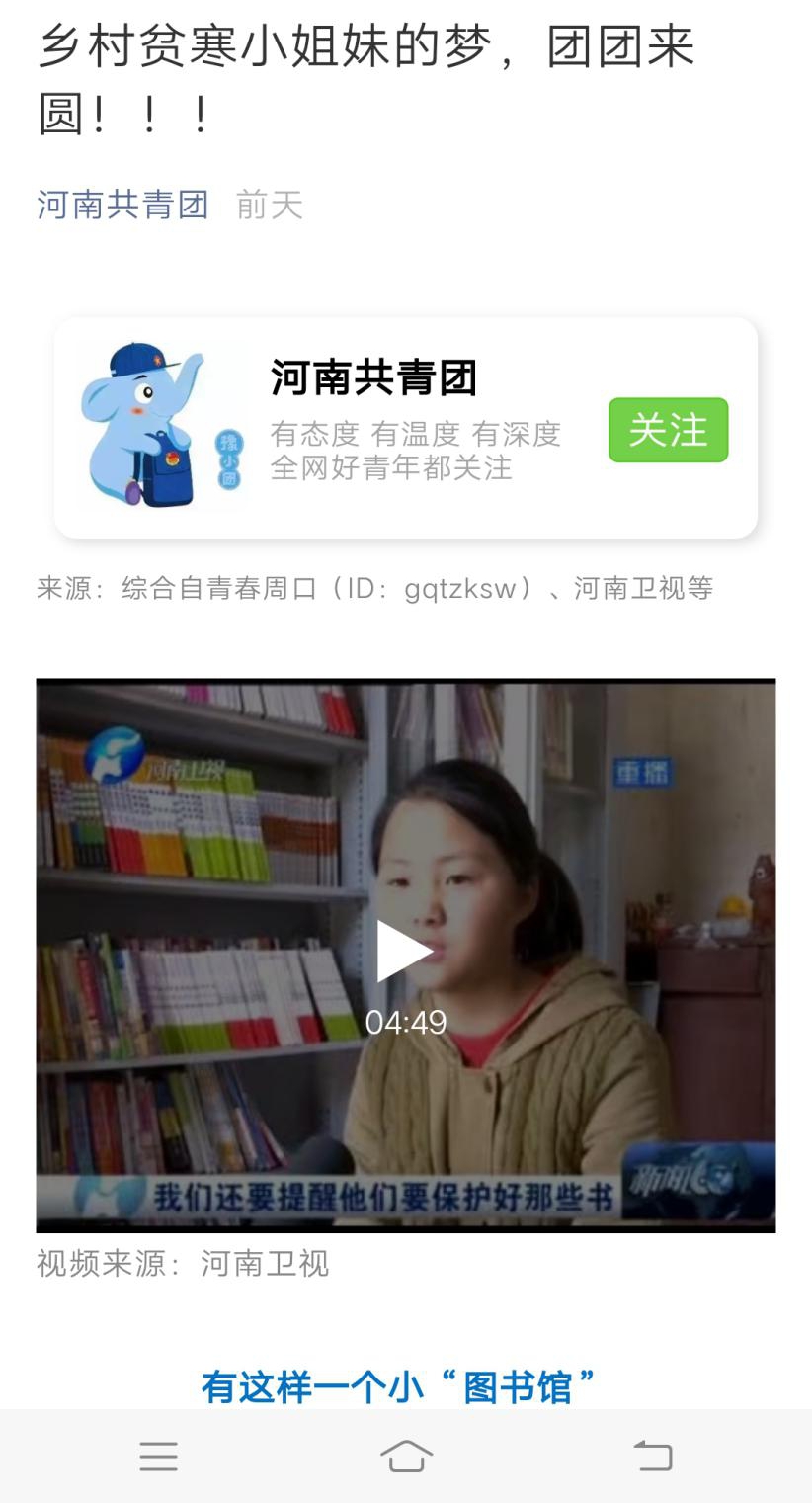Screen dimensions: 812x1503
Task: Go to the home screen
Action: tap(406, 1456)
